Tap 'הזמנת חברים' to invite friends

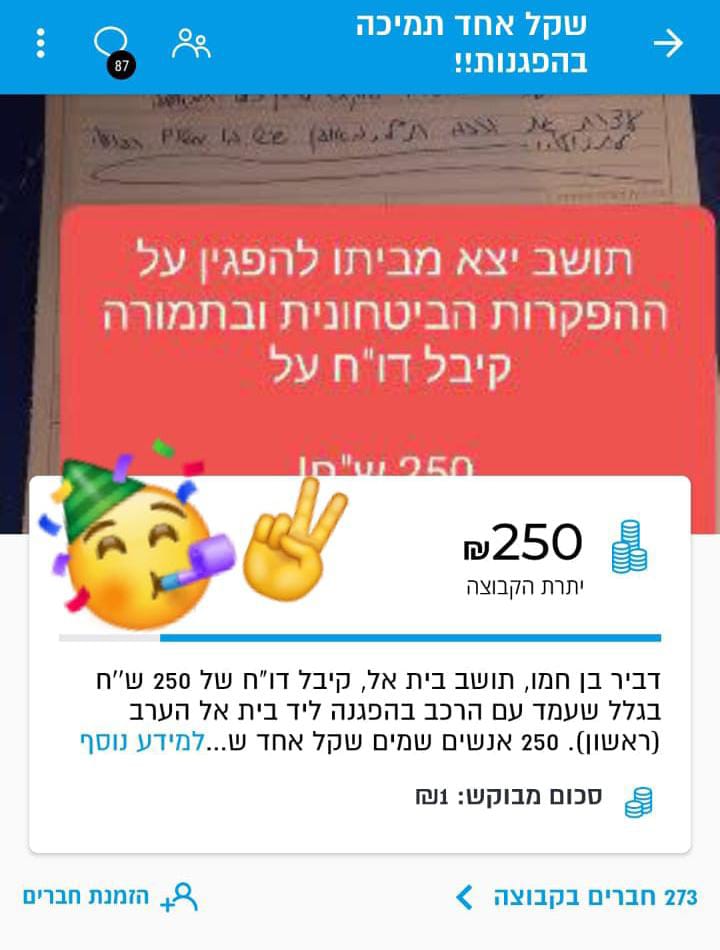[110, 897]
